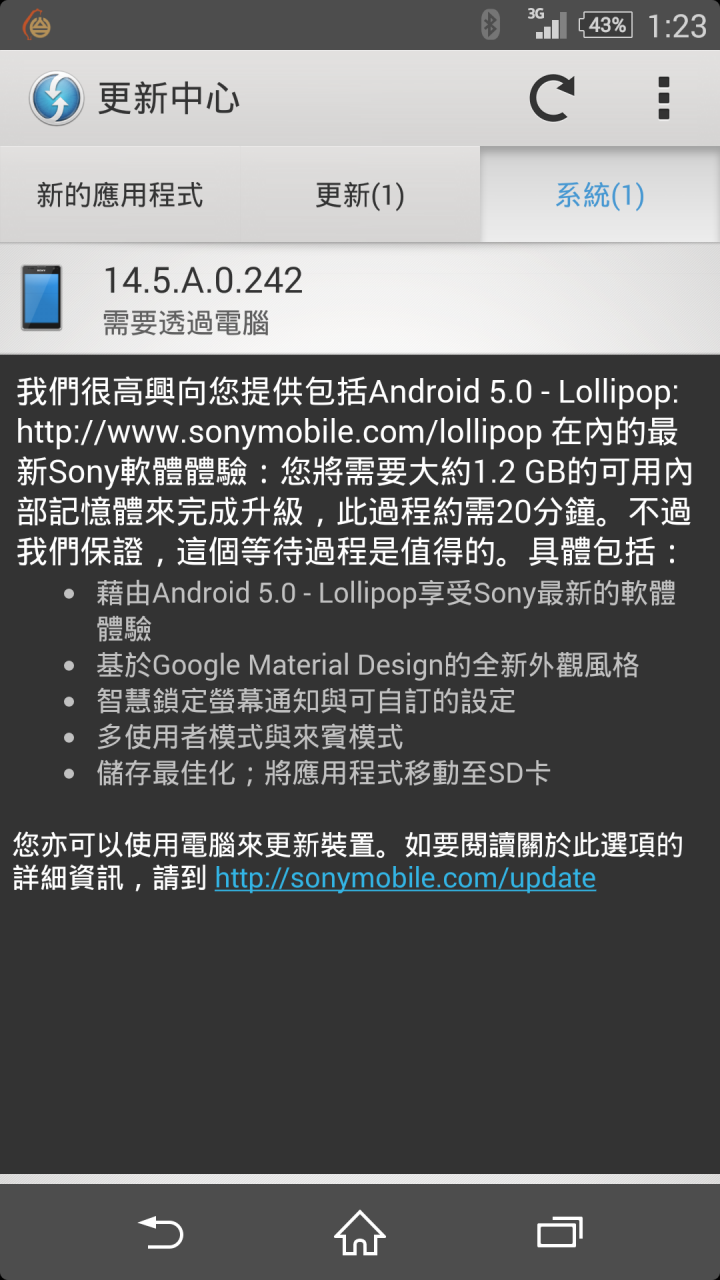The image size is (720, 1280).
Task: Open the overflow menu
Action: [x=663, y=98]
